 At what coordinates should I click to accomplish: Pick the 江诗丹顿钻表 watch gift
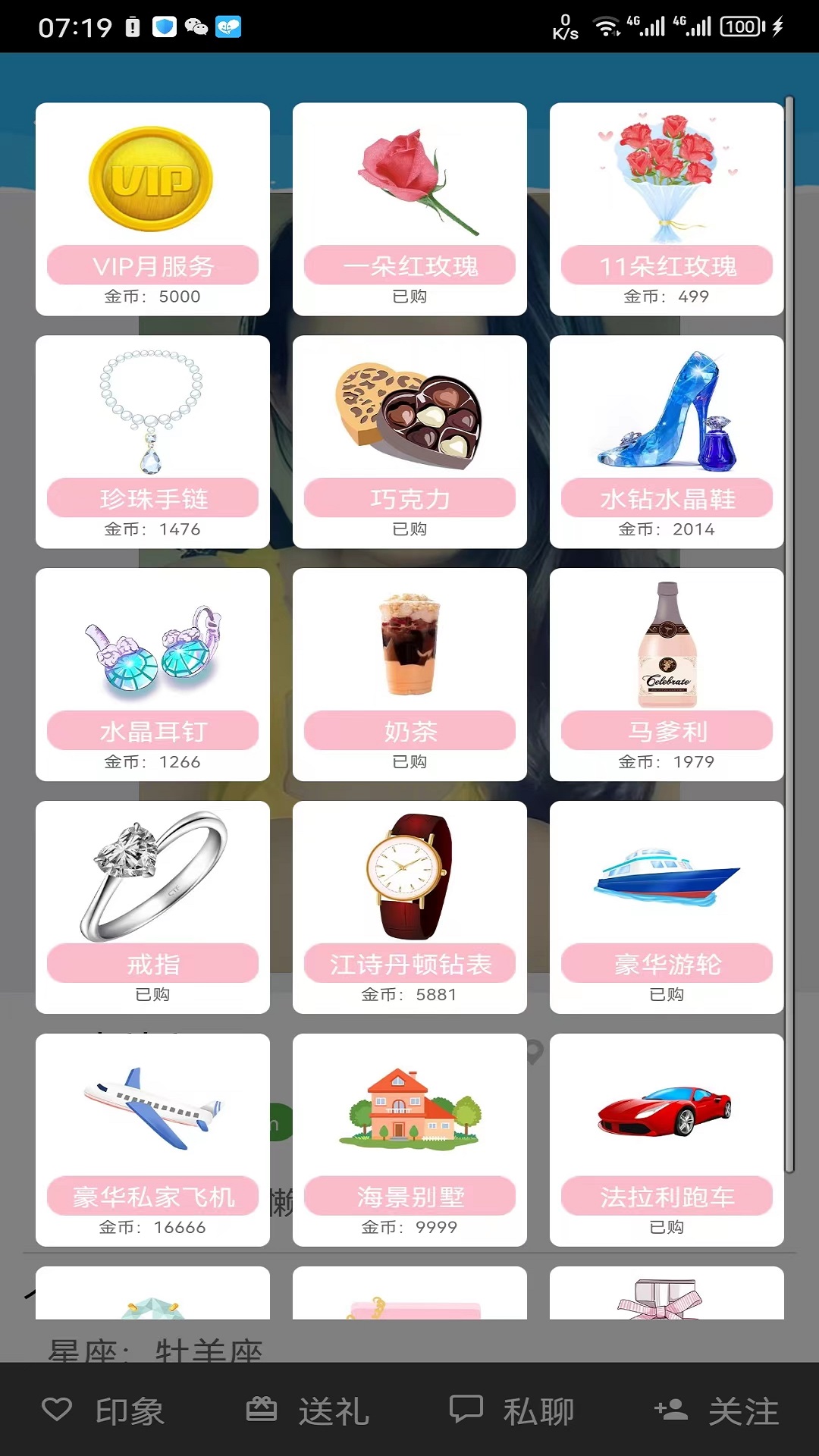(409, 963)
